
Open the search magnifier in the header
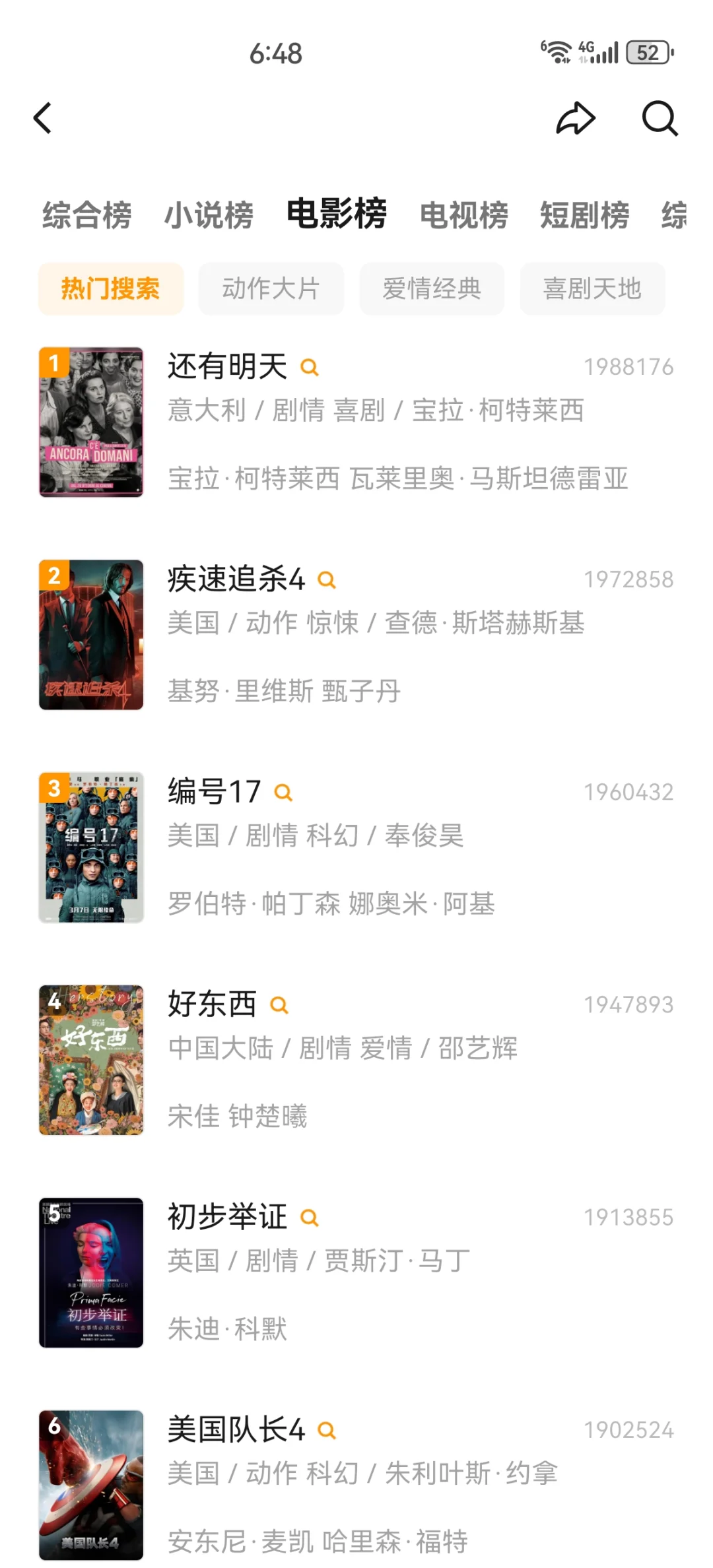pyautogui.click(x=660, y=119)
